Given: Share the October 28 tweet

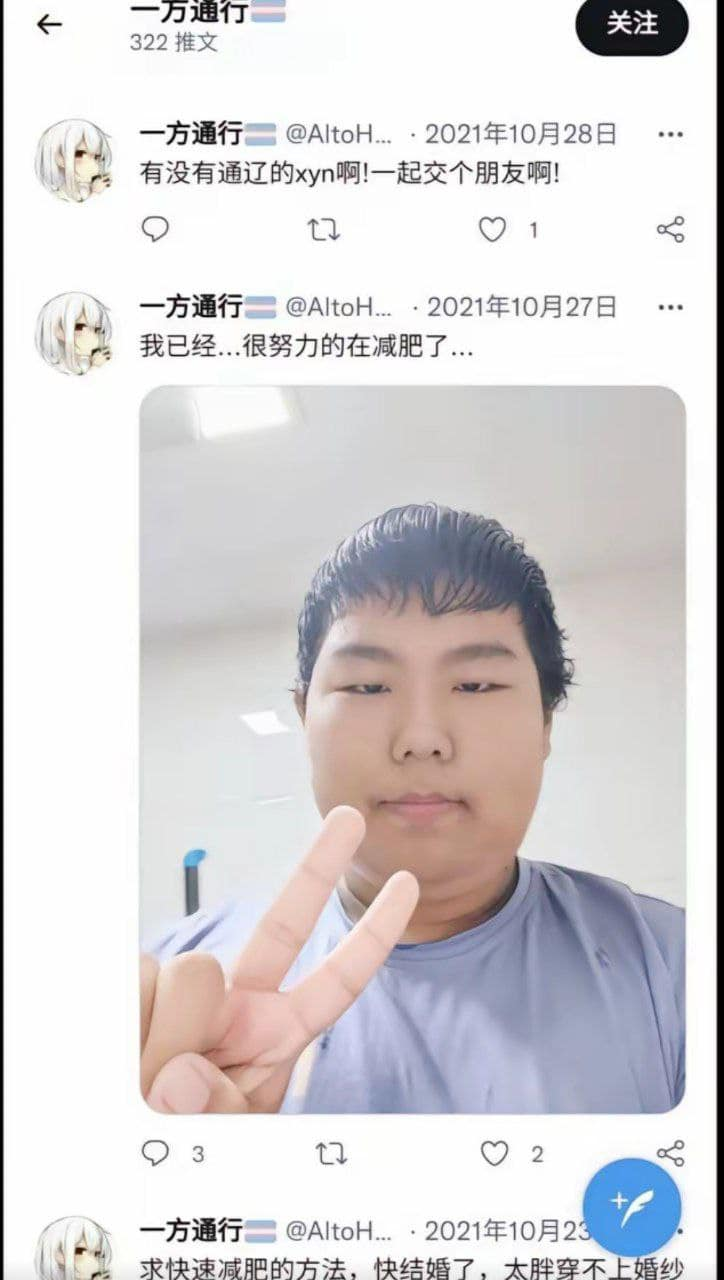Looking at the screenshot, I should click(670, 230).
